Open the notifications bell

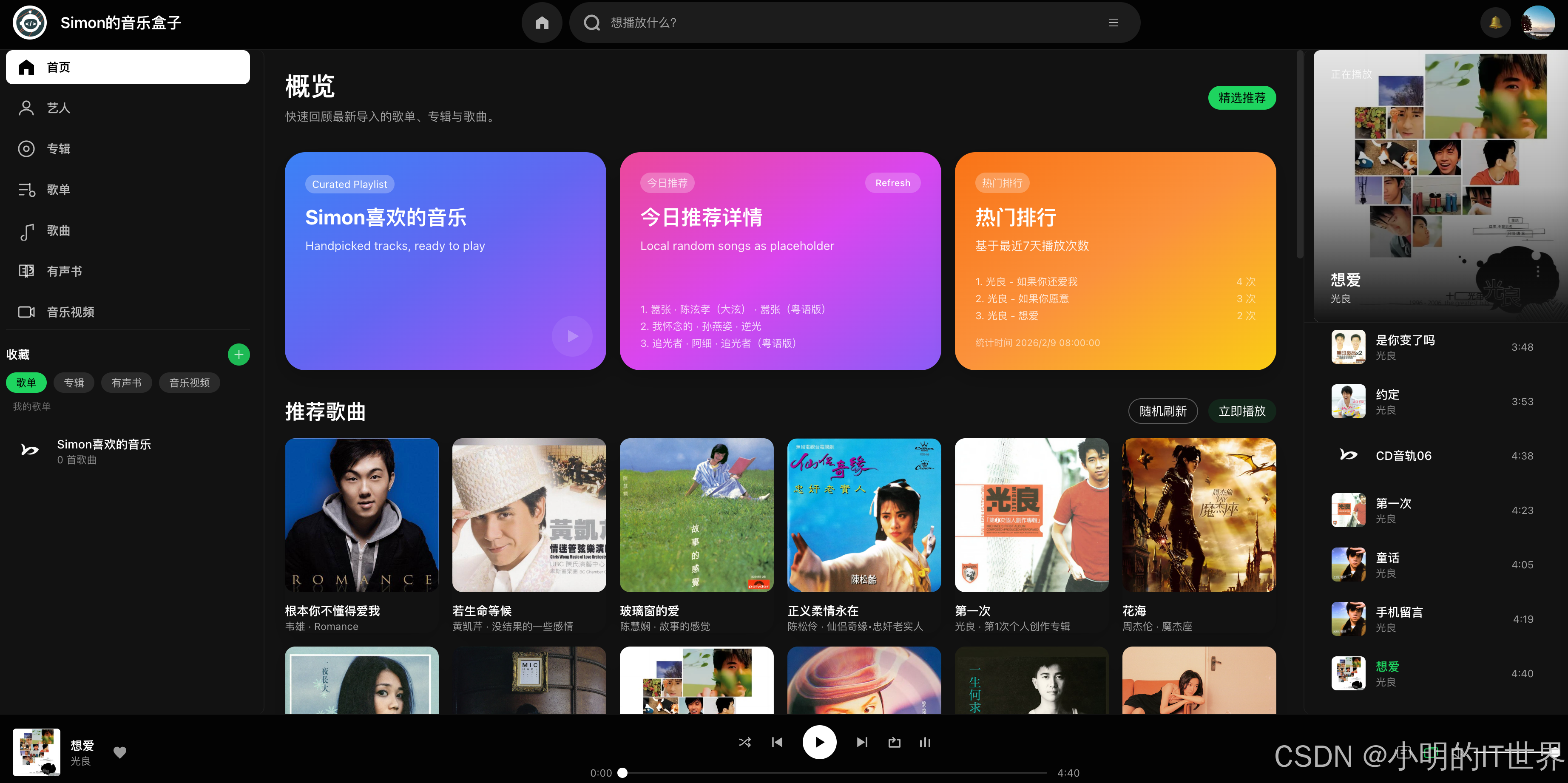click(1495, 23)
